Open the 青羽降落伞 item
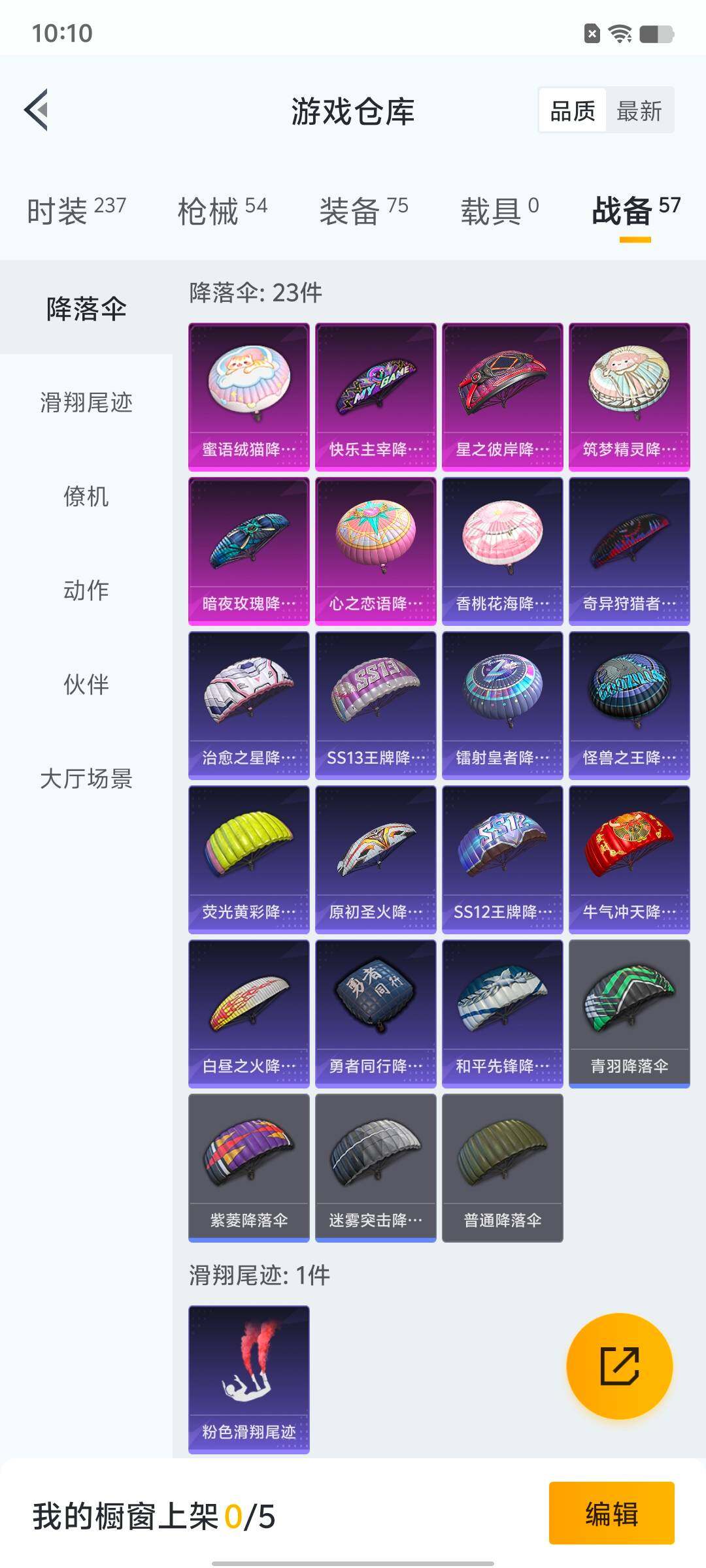This screenshot has width=706, height=1568. click(630, 1013)
